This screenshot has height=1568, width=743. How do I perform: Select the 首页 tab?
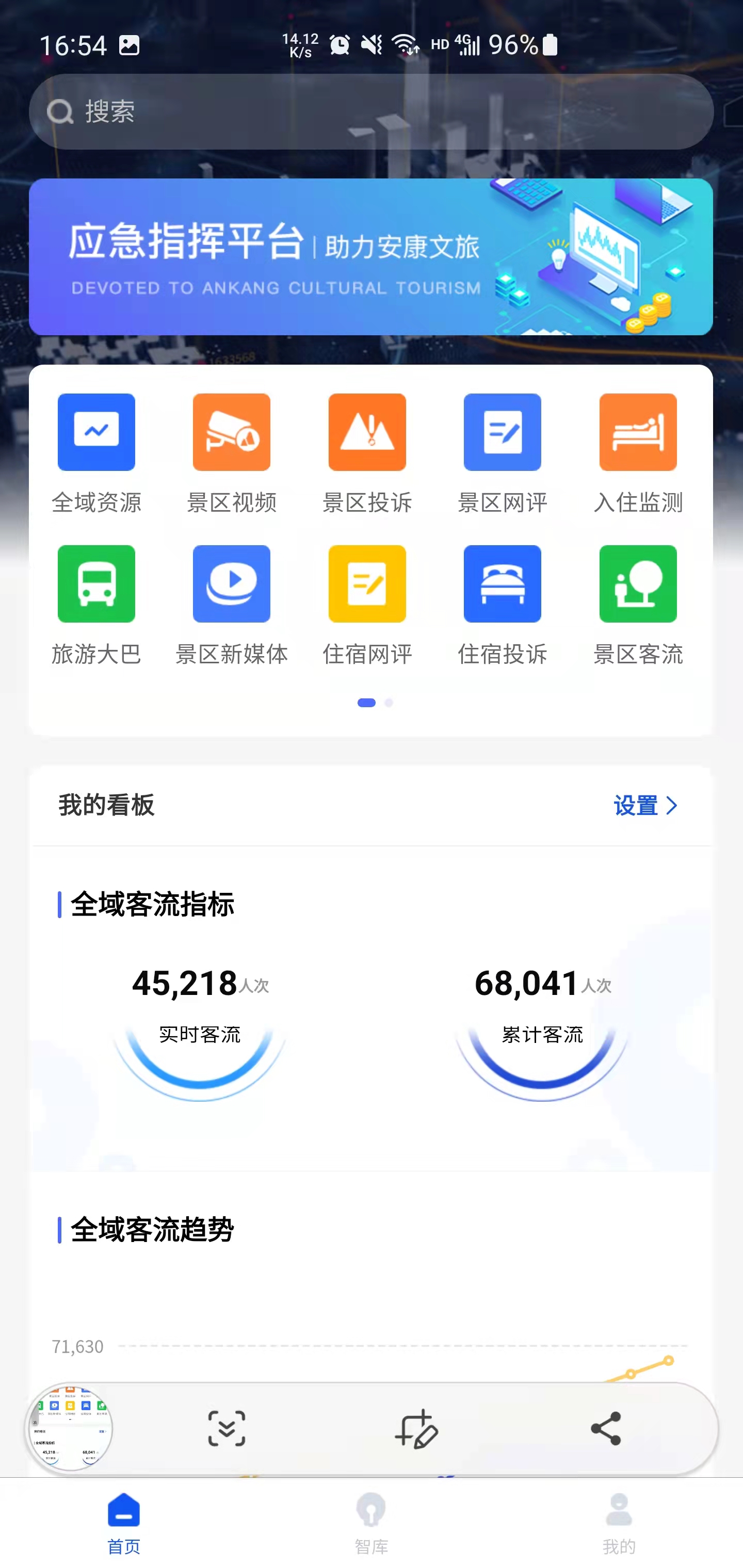(x=124, y=1522)
